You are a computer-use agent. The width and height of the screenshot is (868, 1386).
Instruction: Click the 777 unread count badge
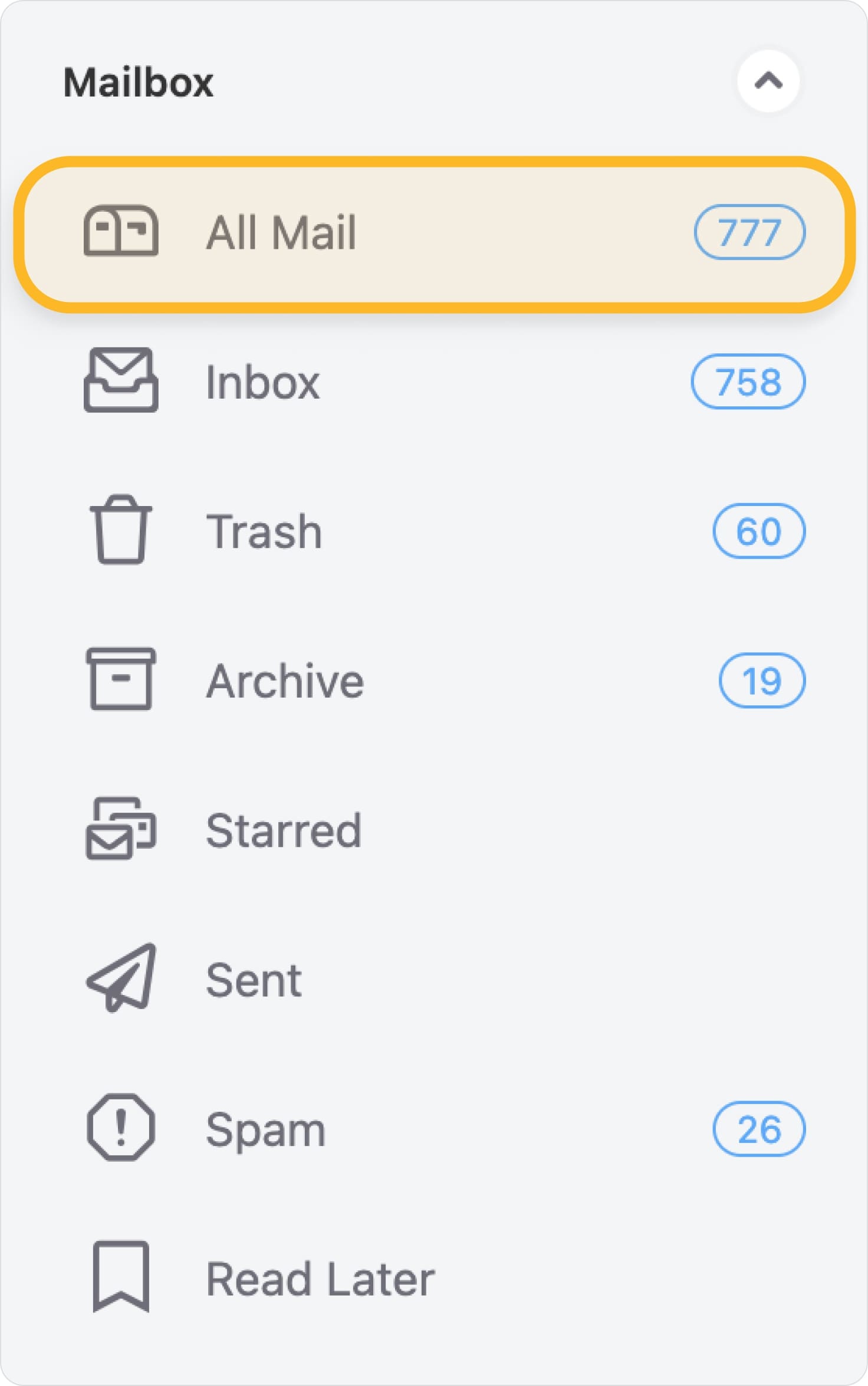[750, 231]
